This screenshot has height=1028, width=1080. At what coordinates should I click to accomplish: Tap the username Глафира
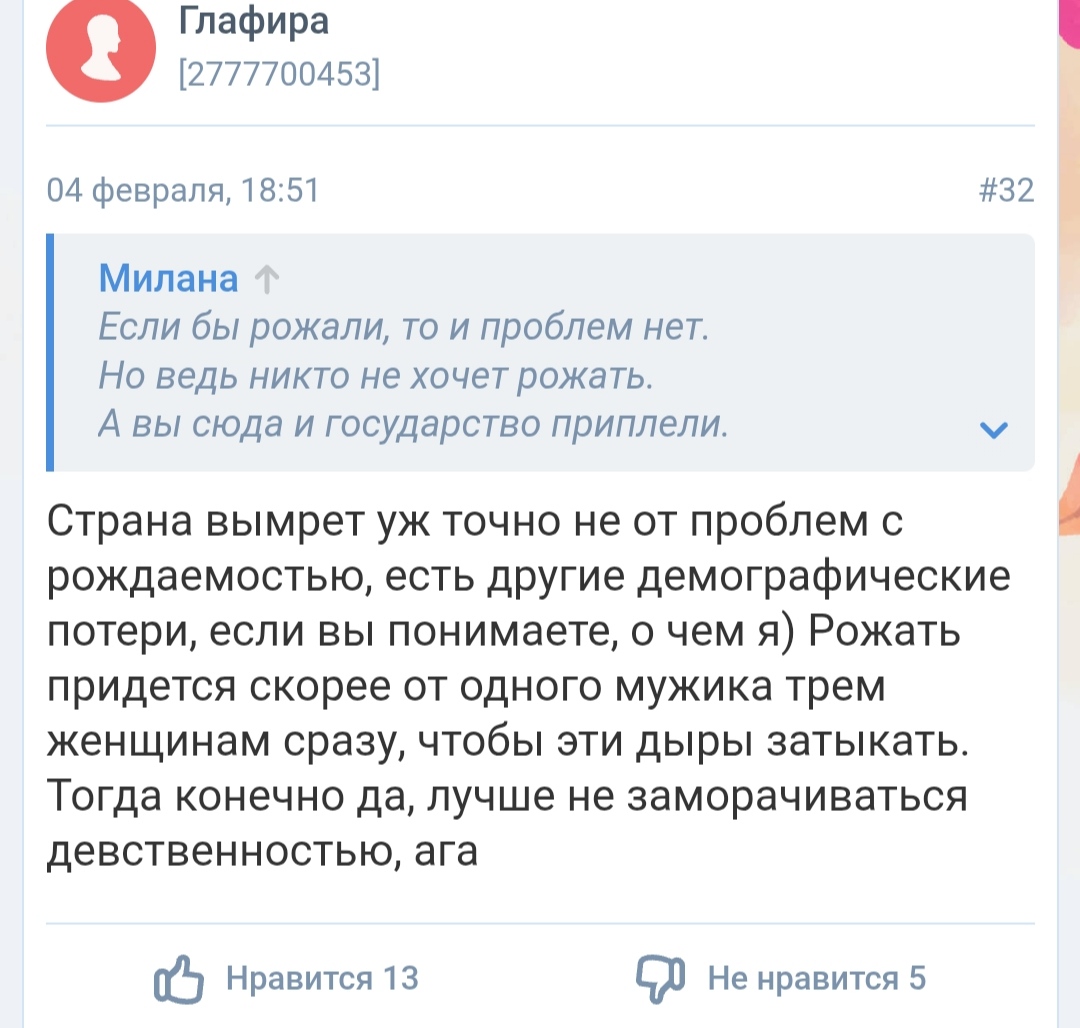coord(253,20)
